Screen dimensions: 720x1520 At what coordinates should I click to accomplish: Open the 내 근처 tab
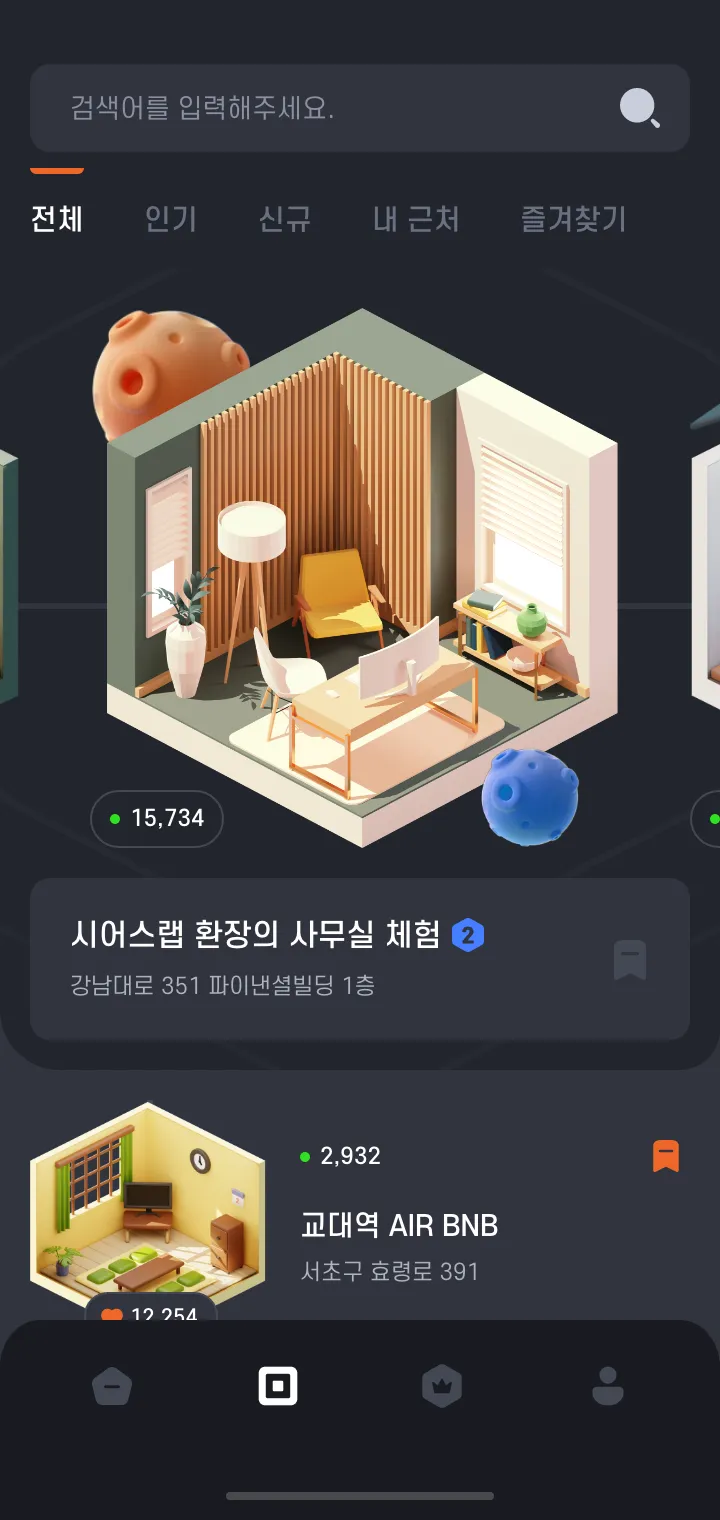[416, 219]
